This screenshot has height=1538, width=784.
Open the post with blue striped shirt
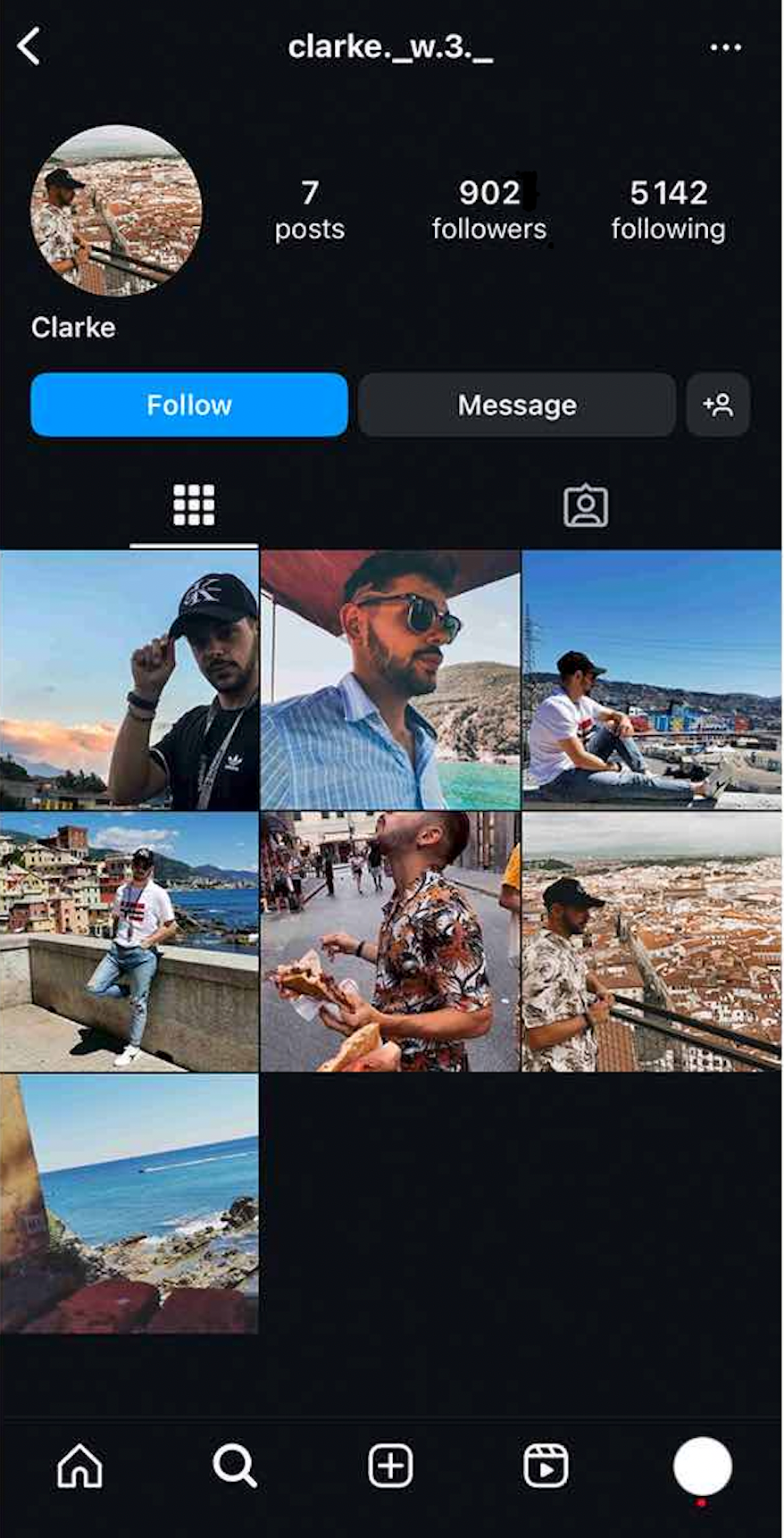(x=390, y=680)
